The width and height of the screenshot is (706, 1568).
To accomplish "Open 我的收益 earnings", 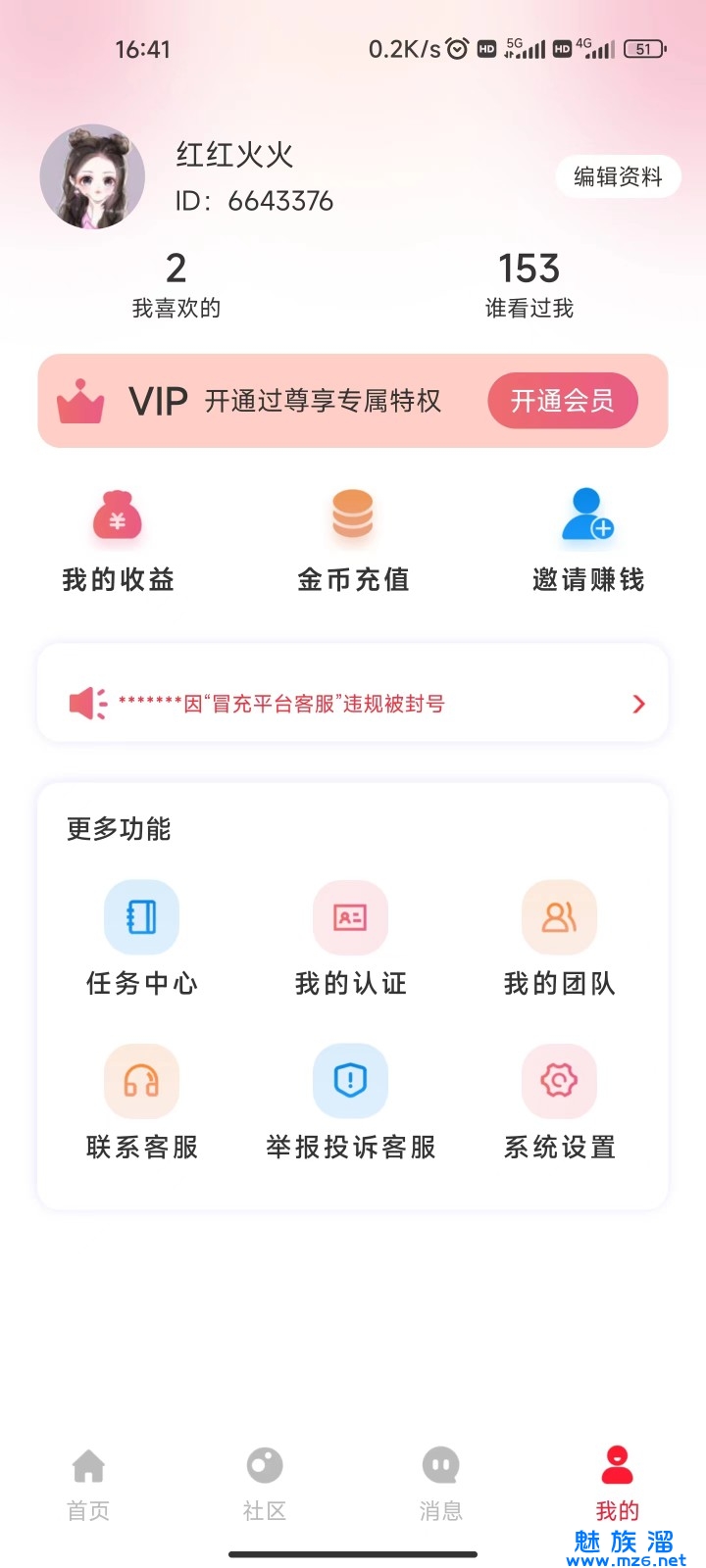I will 118,540.
